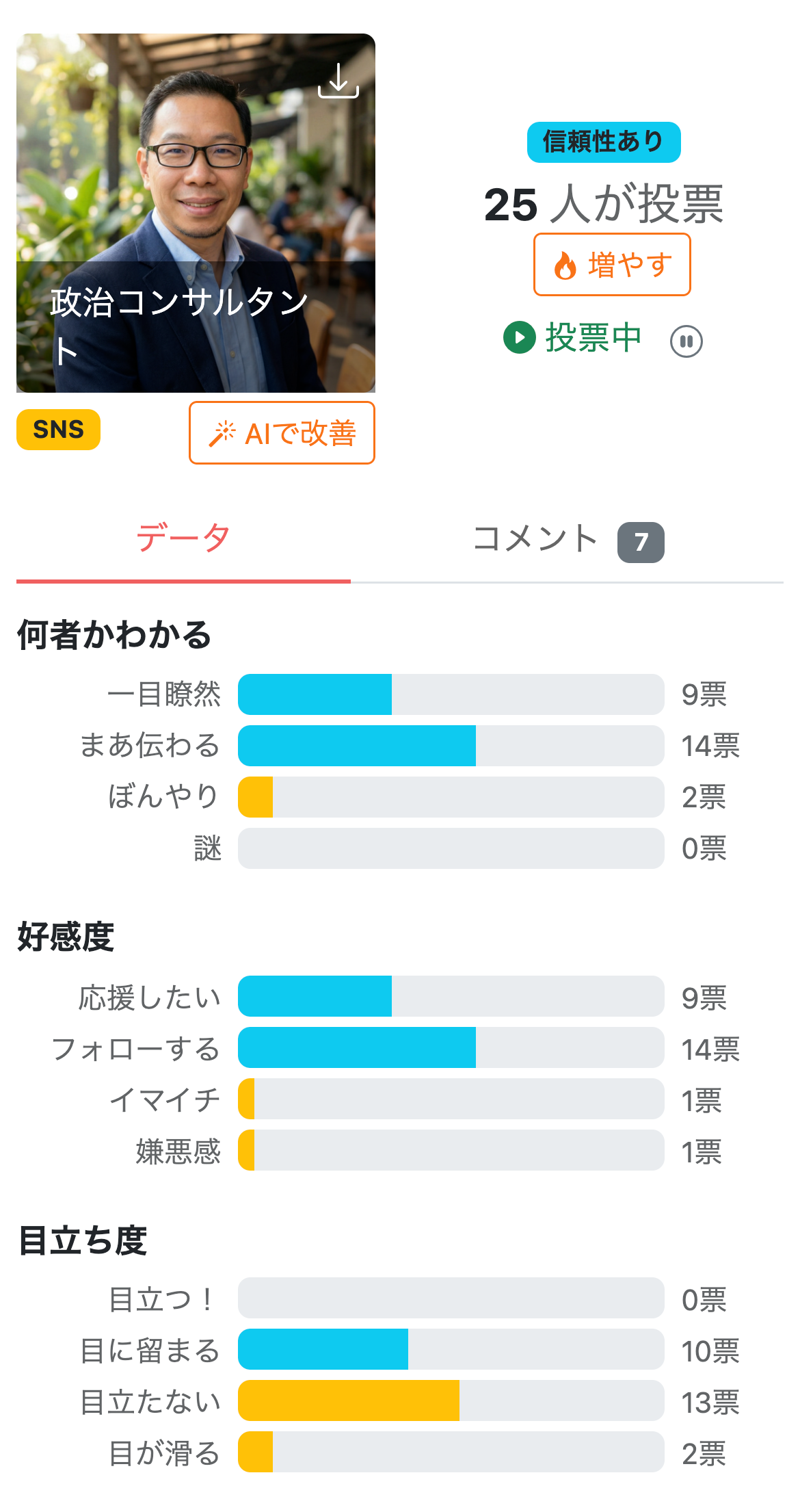Select the magic wand icon on AIで改善
800x1512 pixels.
222,432
